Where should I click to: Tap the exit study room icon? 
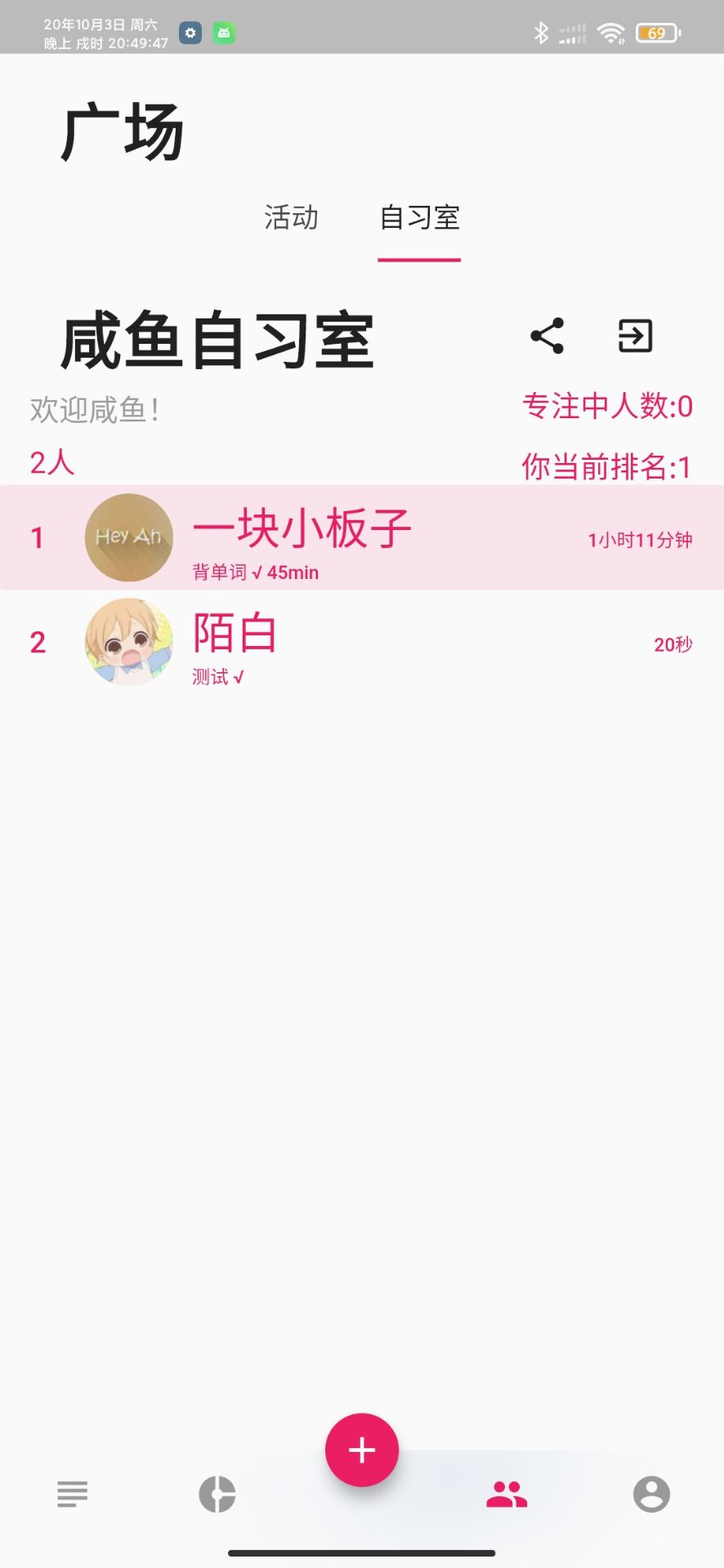pyautogui.click(x=634, y=336)
